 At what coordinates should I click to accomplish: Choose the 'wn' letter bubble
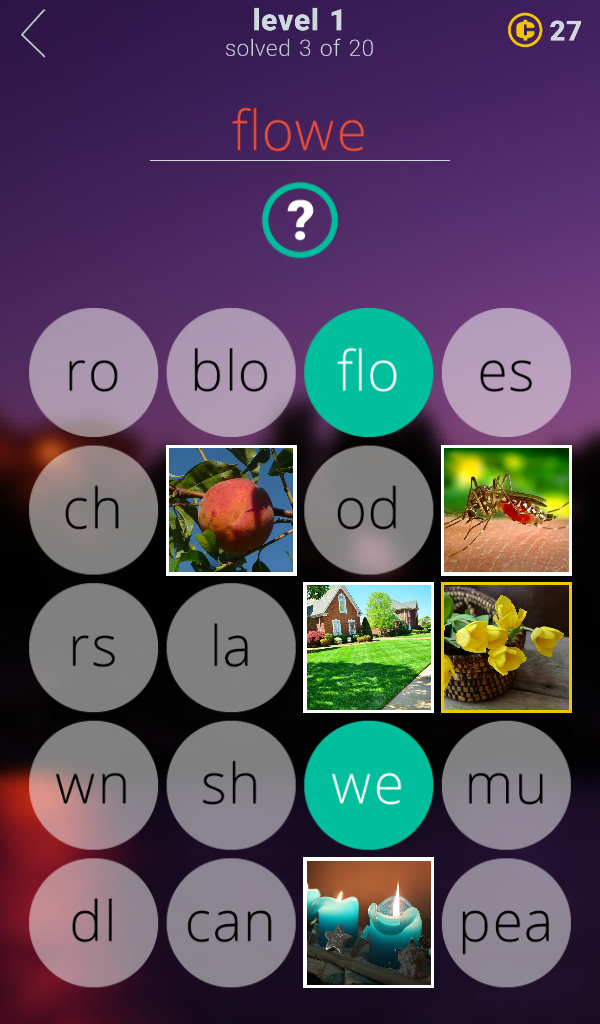(x=93, y=785)
